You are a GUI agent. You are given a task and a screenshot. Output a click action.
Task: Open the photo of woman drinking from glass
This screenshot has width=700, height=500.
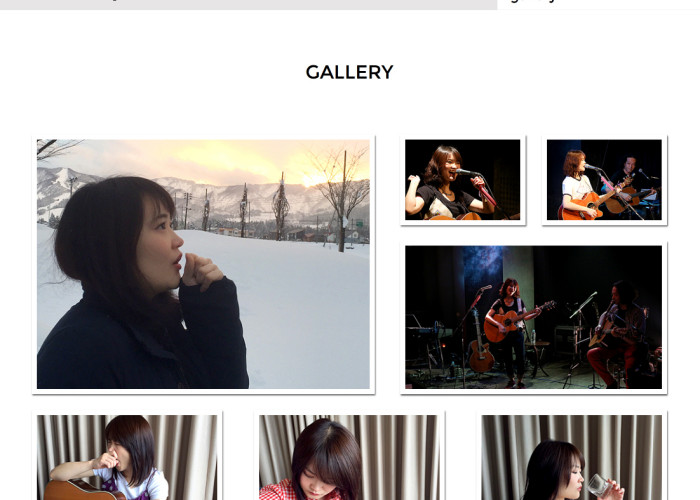571,458
